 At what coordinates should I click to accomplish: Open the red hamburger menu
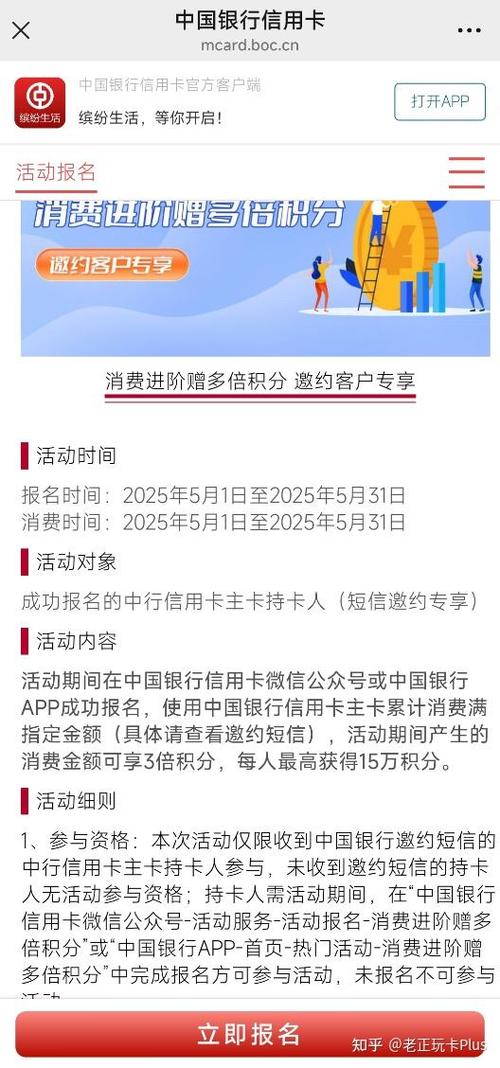click(467, 172)
